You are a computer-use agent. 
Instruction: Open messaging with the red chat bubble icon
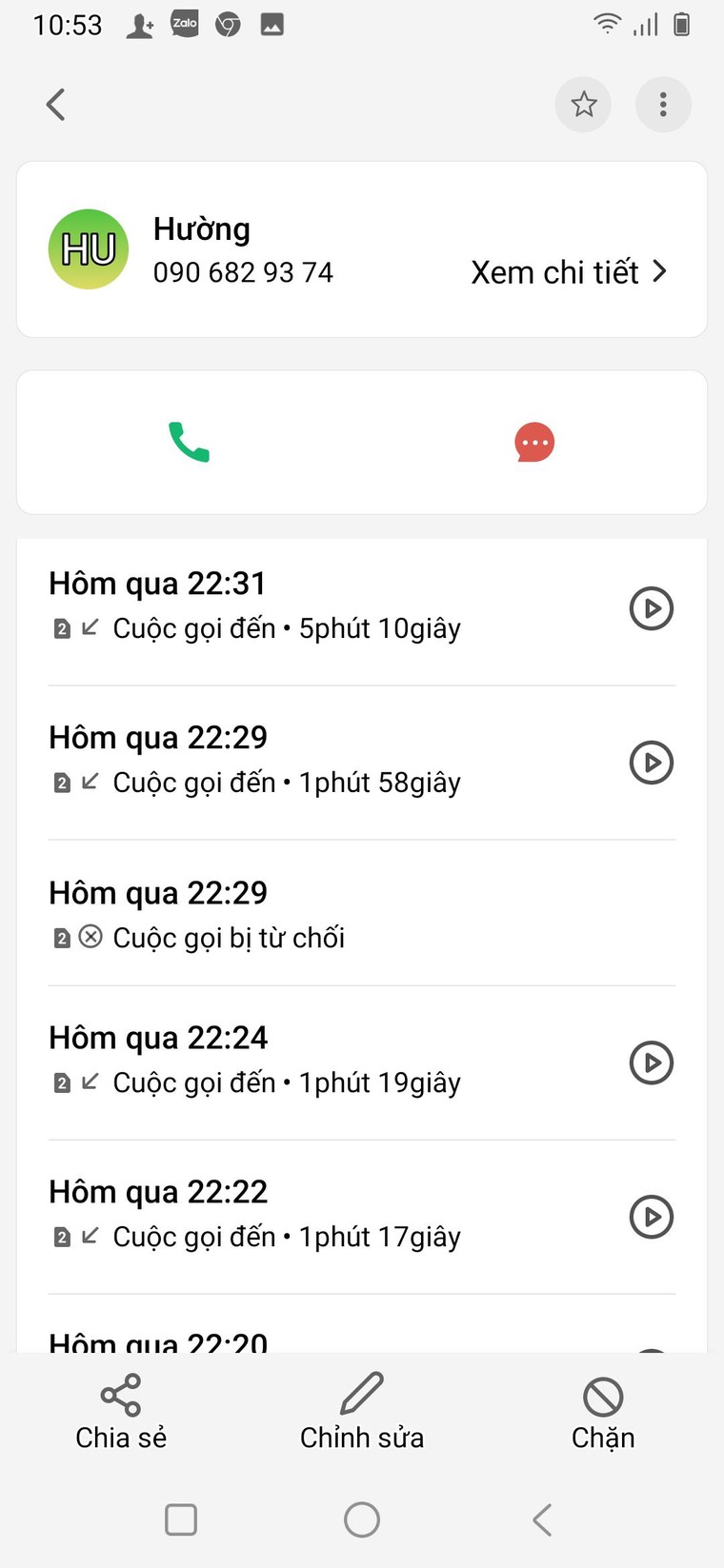pos(534,442)
